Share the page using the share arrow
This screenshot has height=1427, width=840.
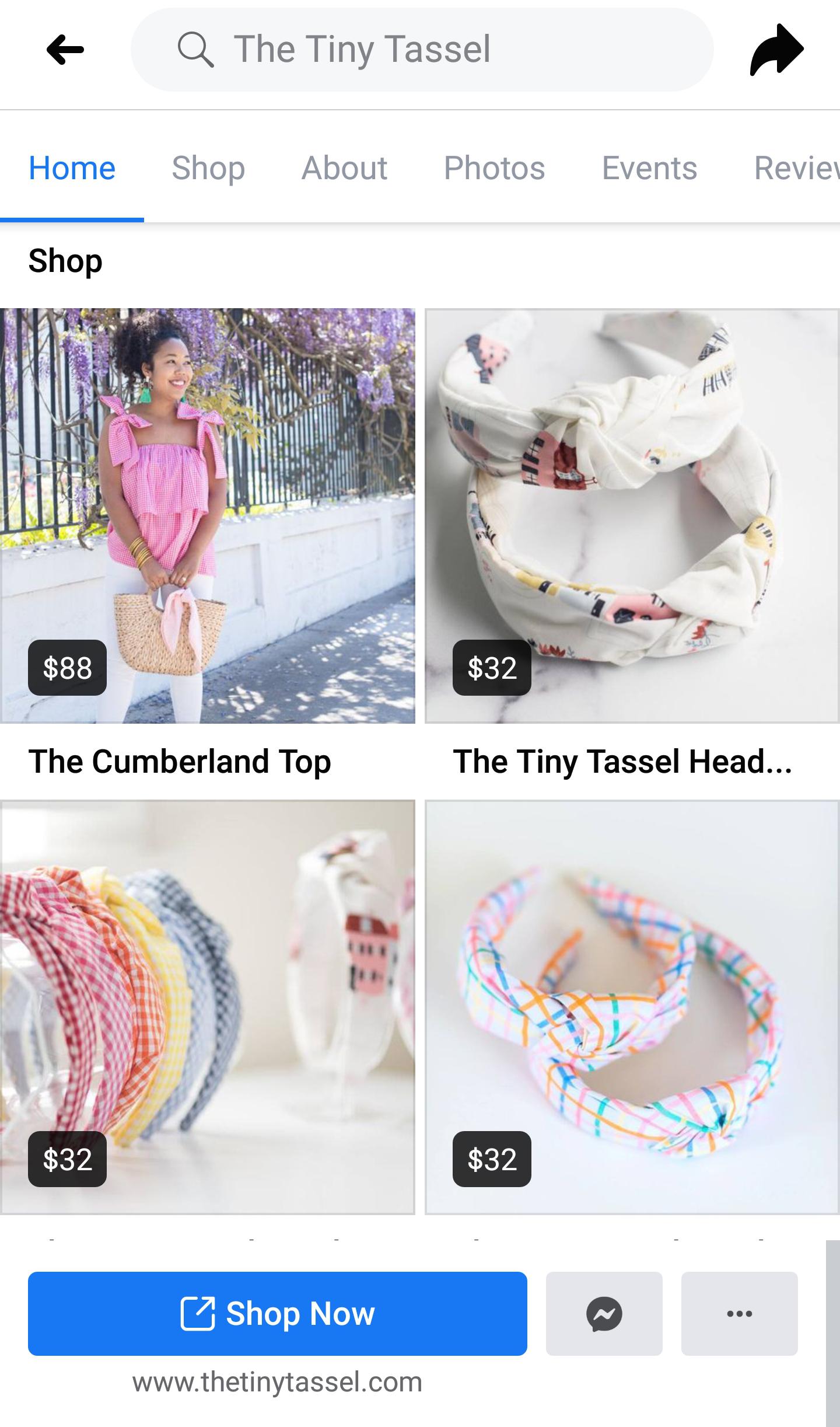[774, 49]
